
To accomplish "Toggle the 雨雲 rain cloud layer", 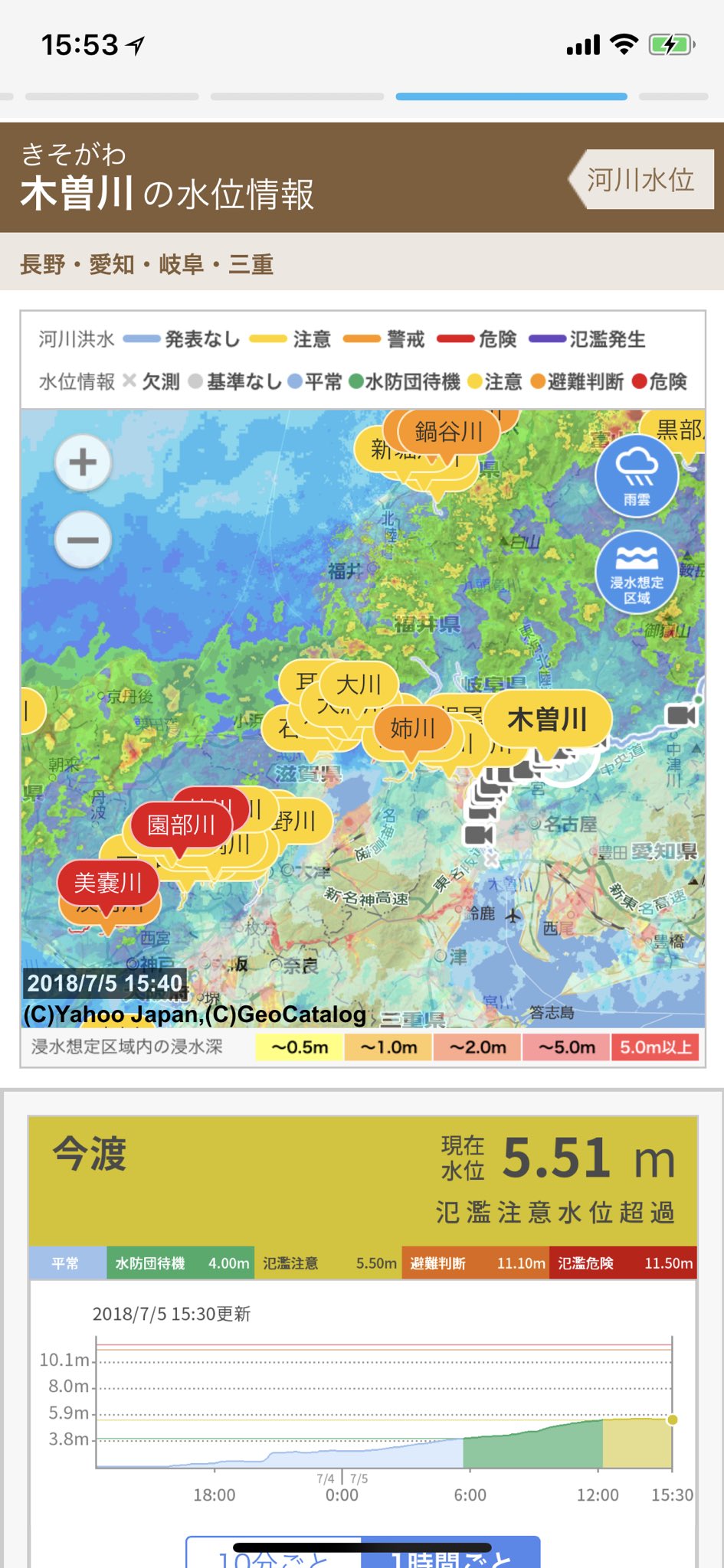I will point(637,475).
